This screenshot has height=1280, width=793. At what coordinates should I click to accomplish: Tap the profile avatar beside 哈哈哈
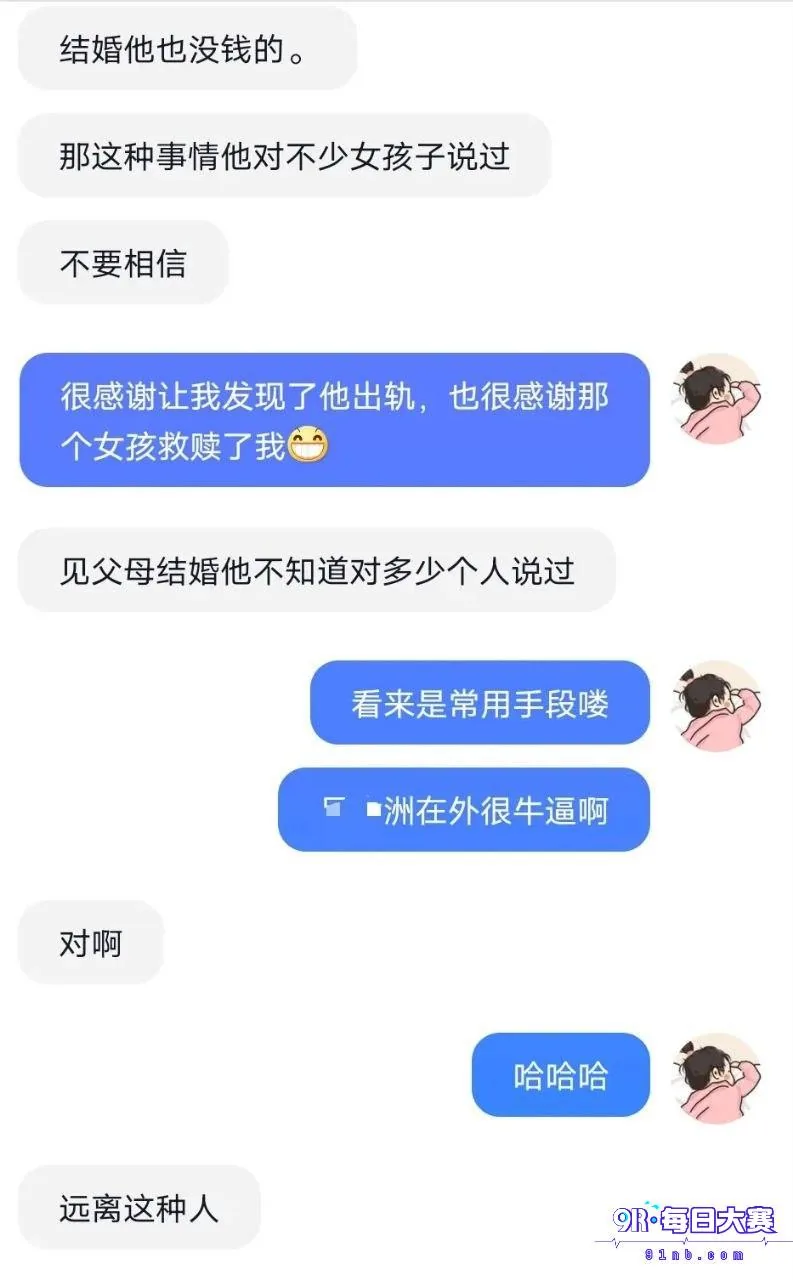pos(716,1079)
